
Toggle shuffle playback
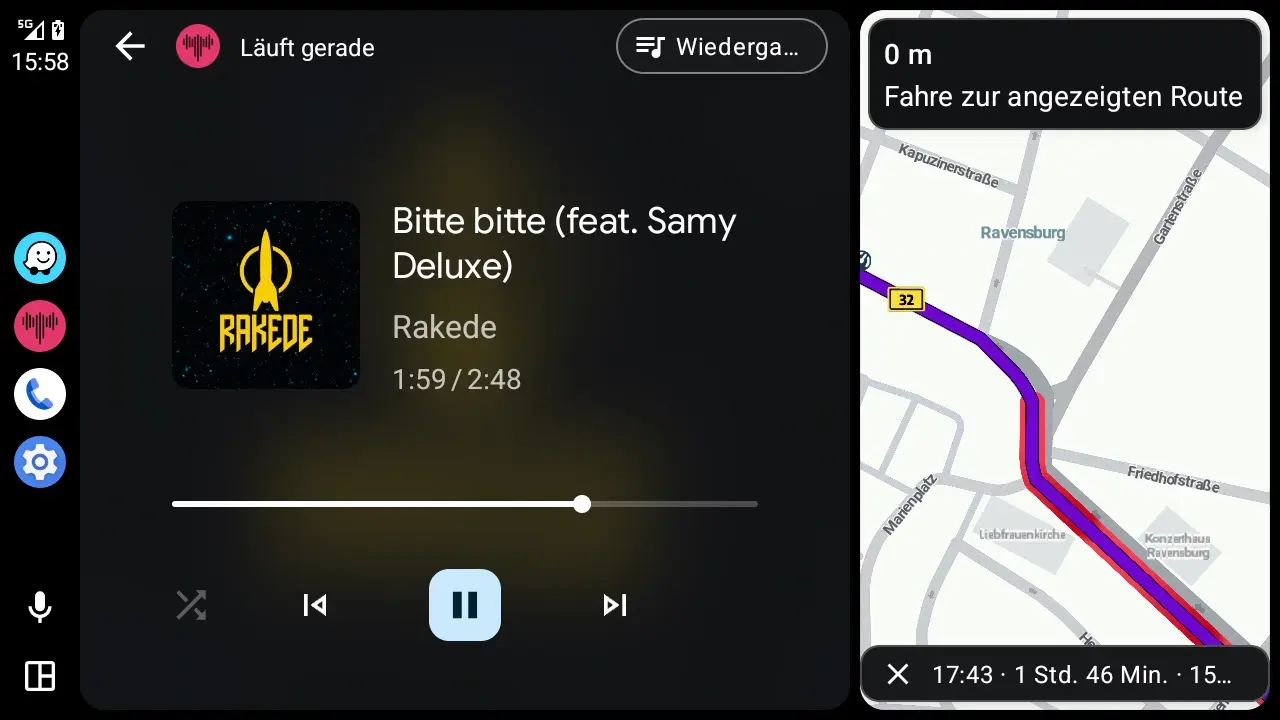point(191,605)
